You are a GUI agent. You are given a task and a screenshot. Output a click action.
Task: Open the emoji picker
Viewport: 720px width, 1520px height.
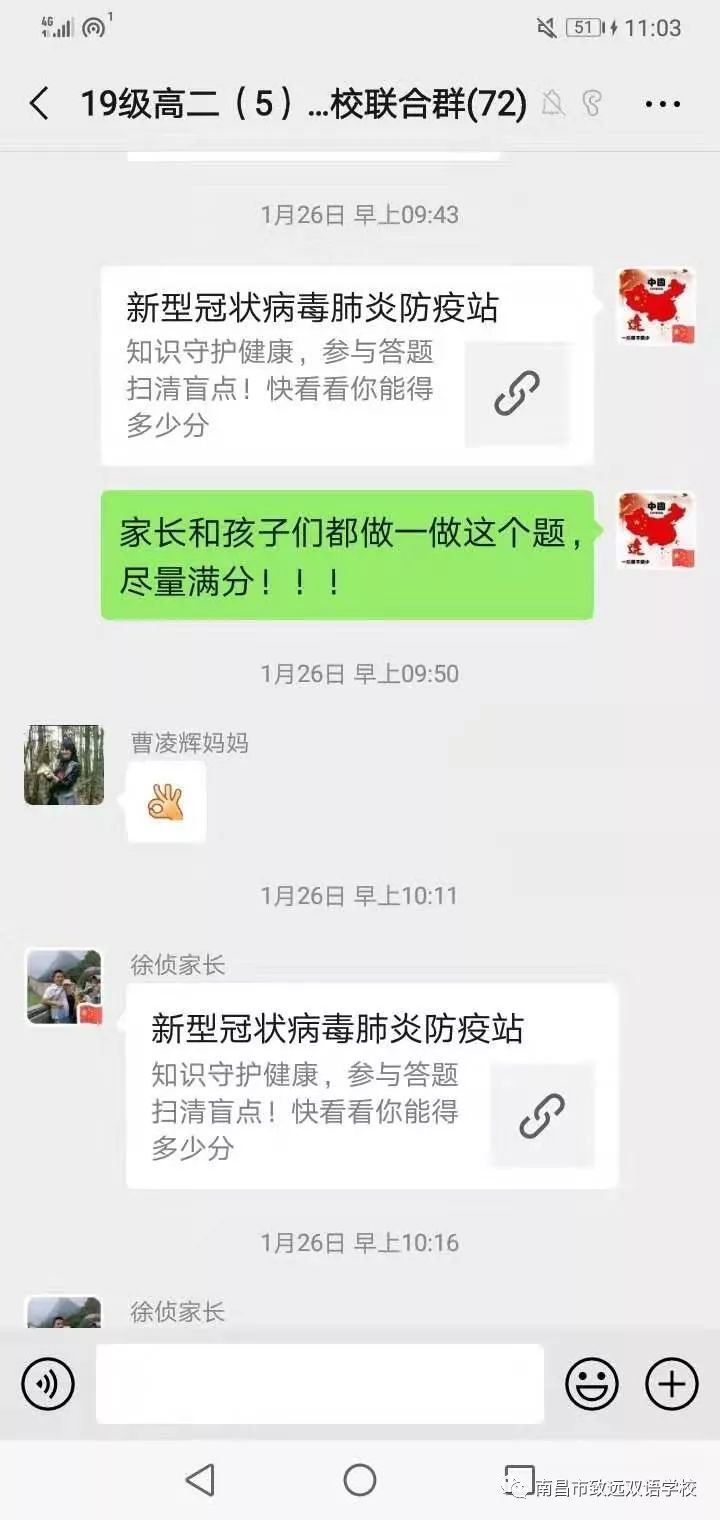pyautogui.click(x=592, y=1384)
